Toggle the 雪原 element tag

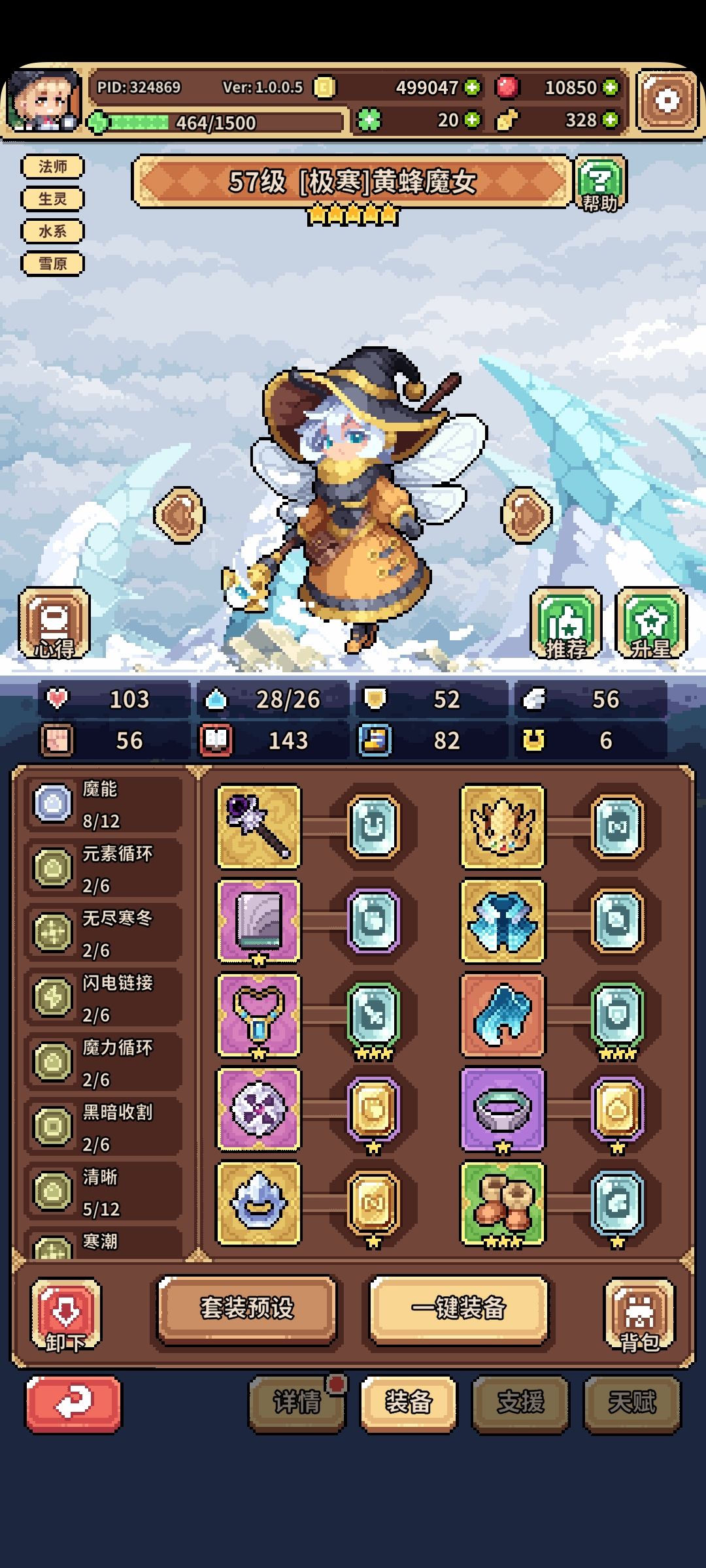coord(52,264)
